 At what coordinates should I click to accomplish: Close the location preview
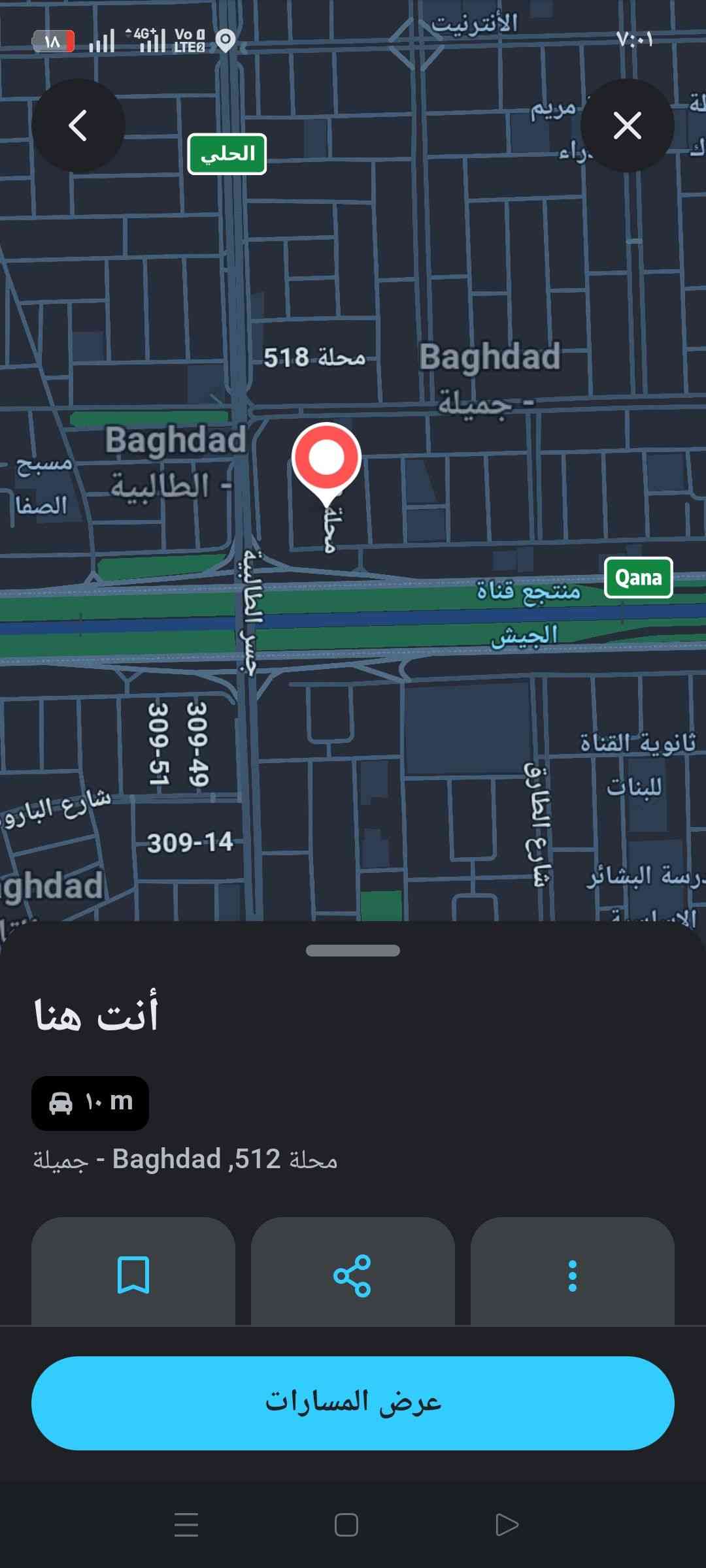(627, 125)
